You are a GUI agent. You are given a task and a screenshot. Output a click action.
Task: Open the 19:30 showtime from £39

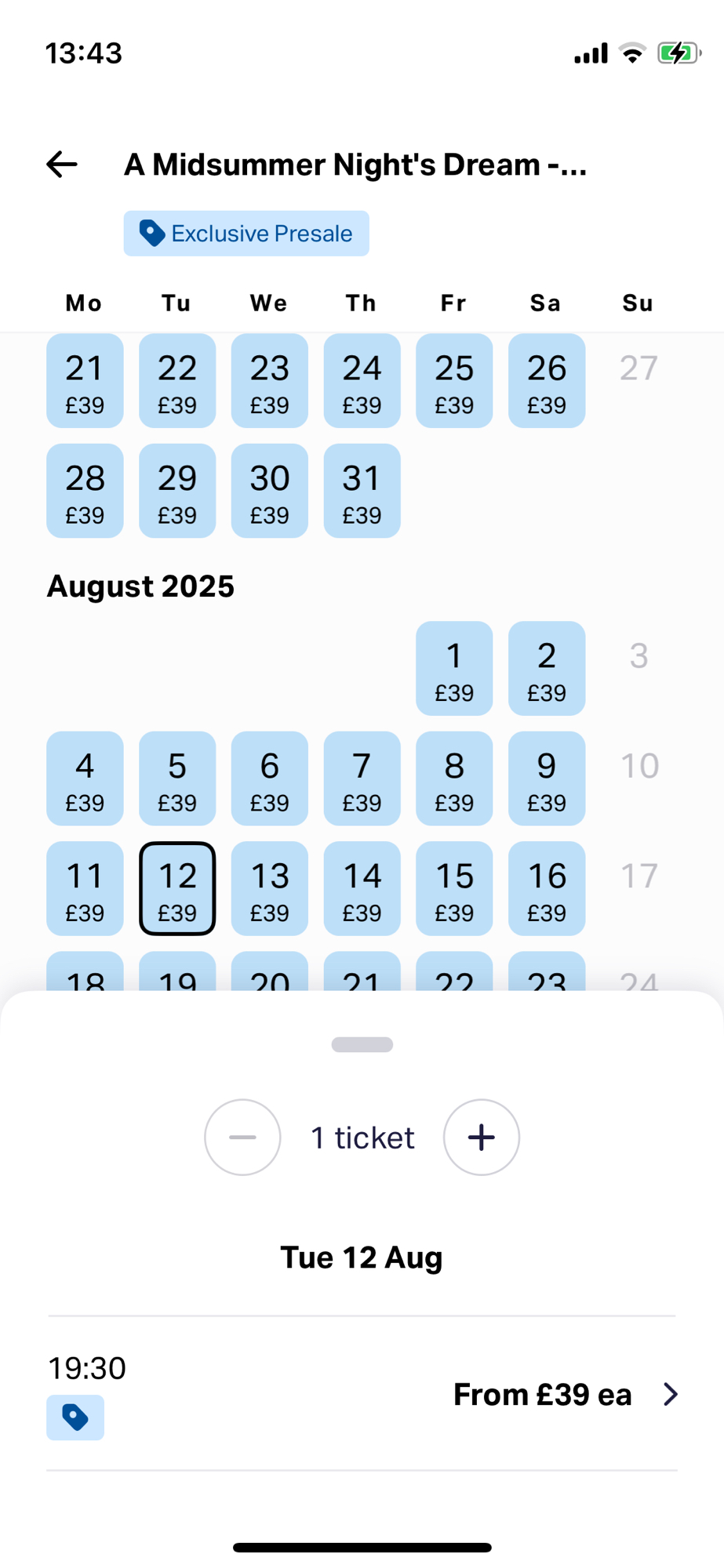[362, 1393]
